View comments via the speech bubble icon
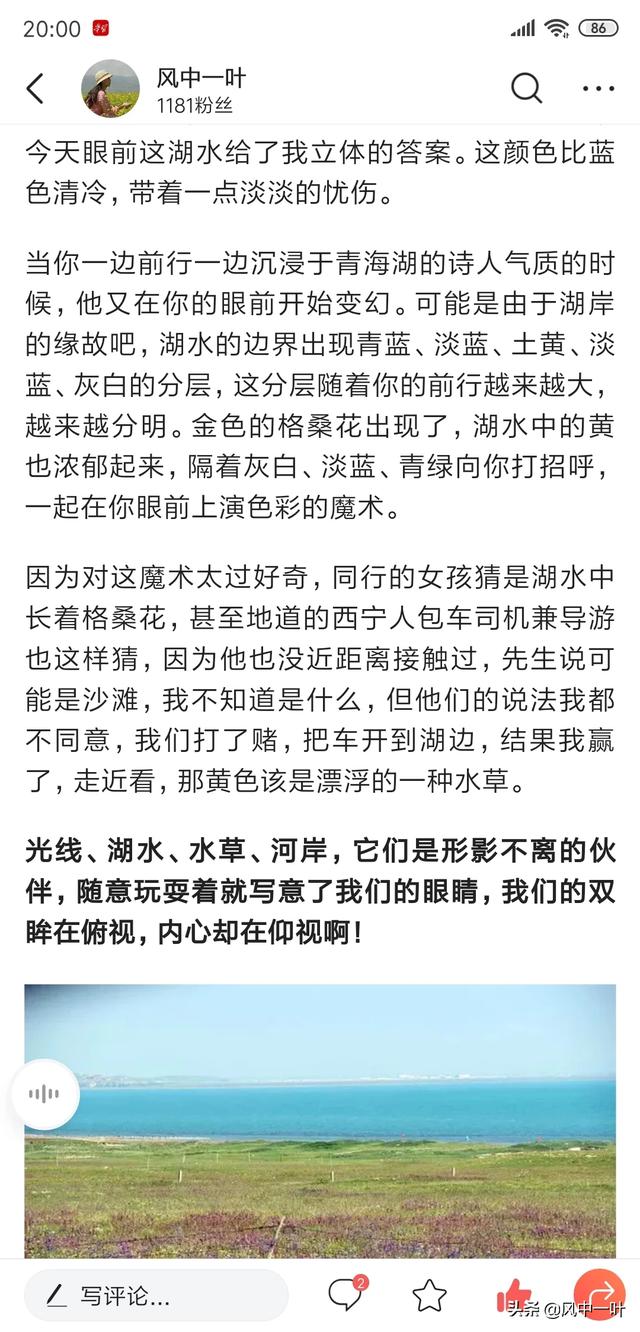The width and height of the screenshot is (640, 1332). tap(346, 1295)
